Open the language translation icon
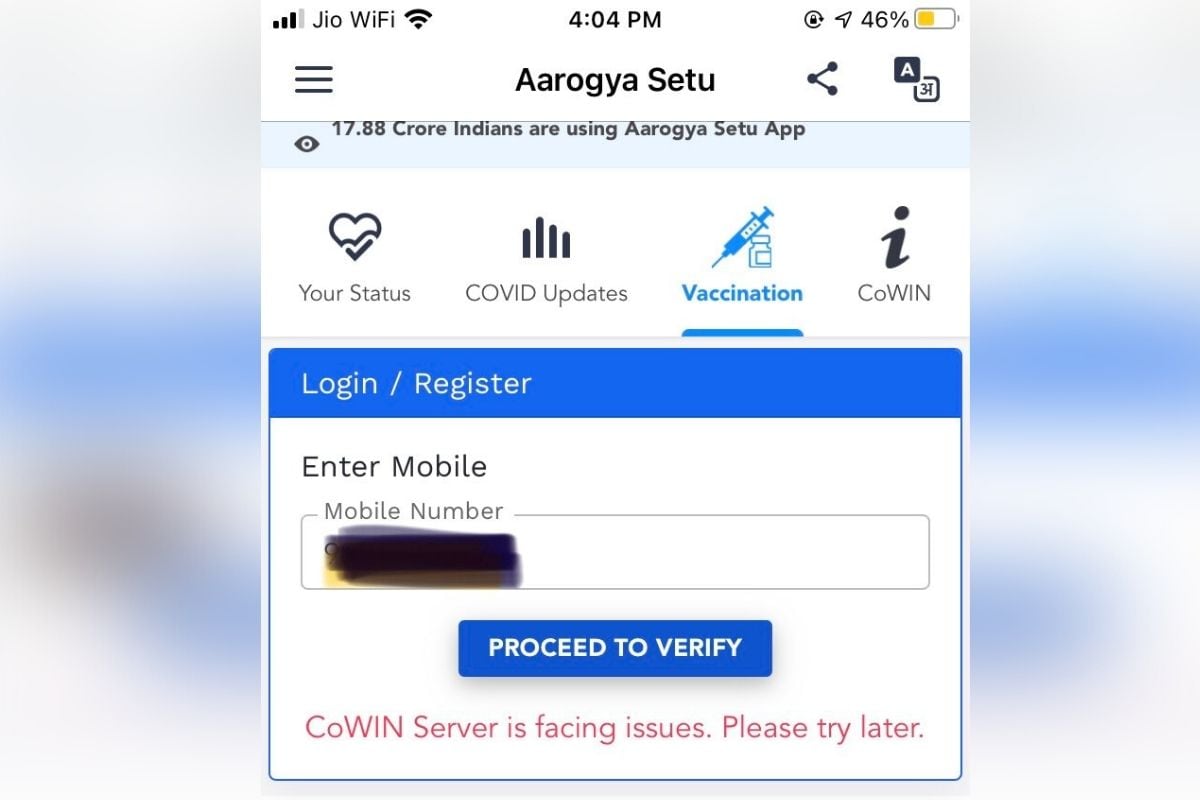Image resolution: width=1200 pixels, height=800 pixels. 916,80
